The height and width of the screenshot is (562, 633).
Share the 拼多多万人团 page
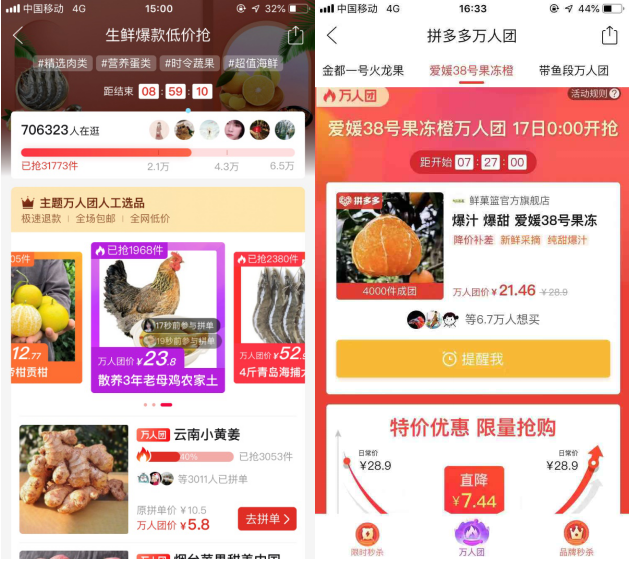tap(610, 36)
